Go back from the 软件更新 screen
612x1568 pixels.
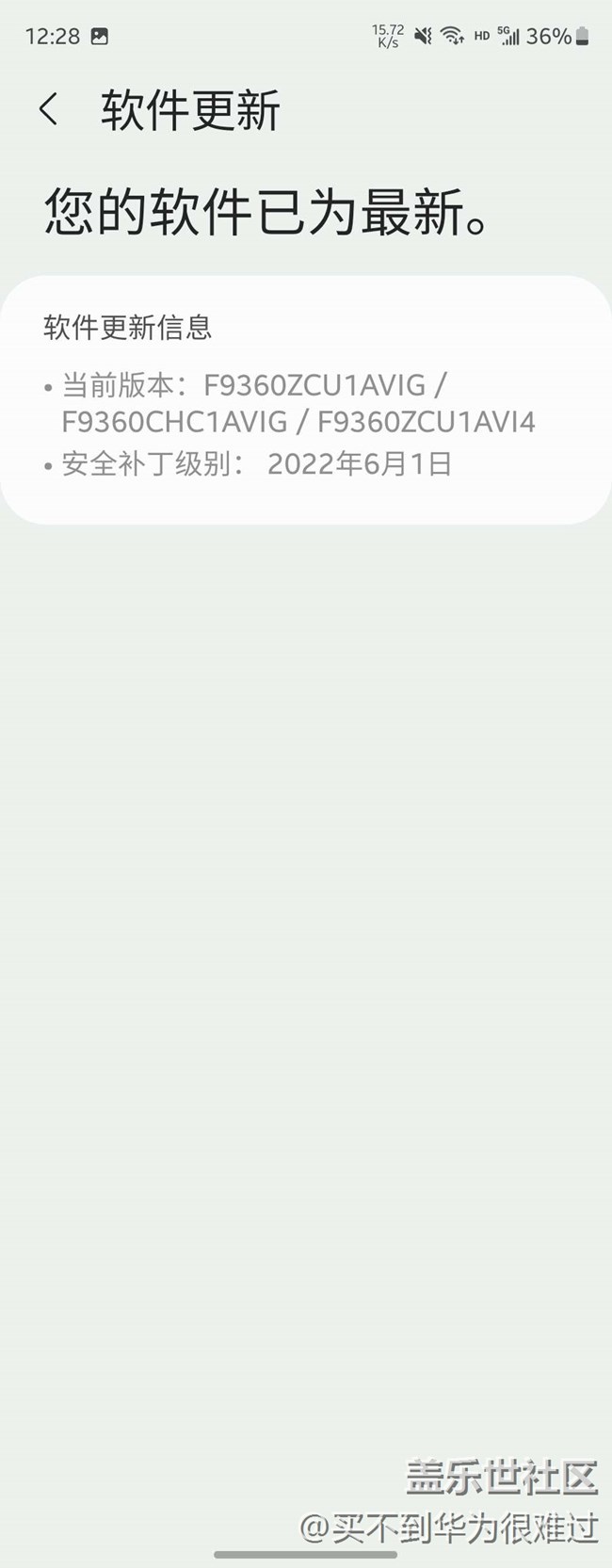tap(49, 109)
